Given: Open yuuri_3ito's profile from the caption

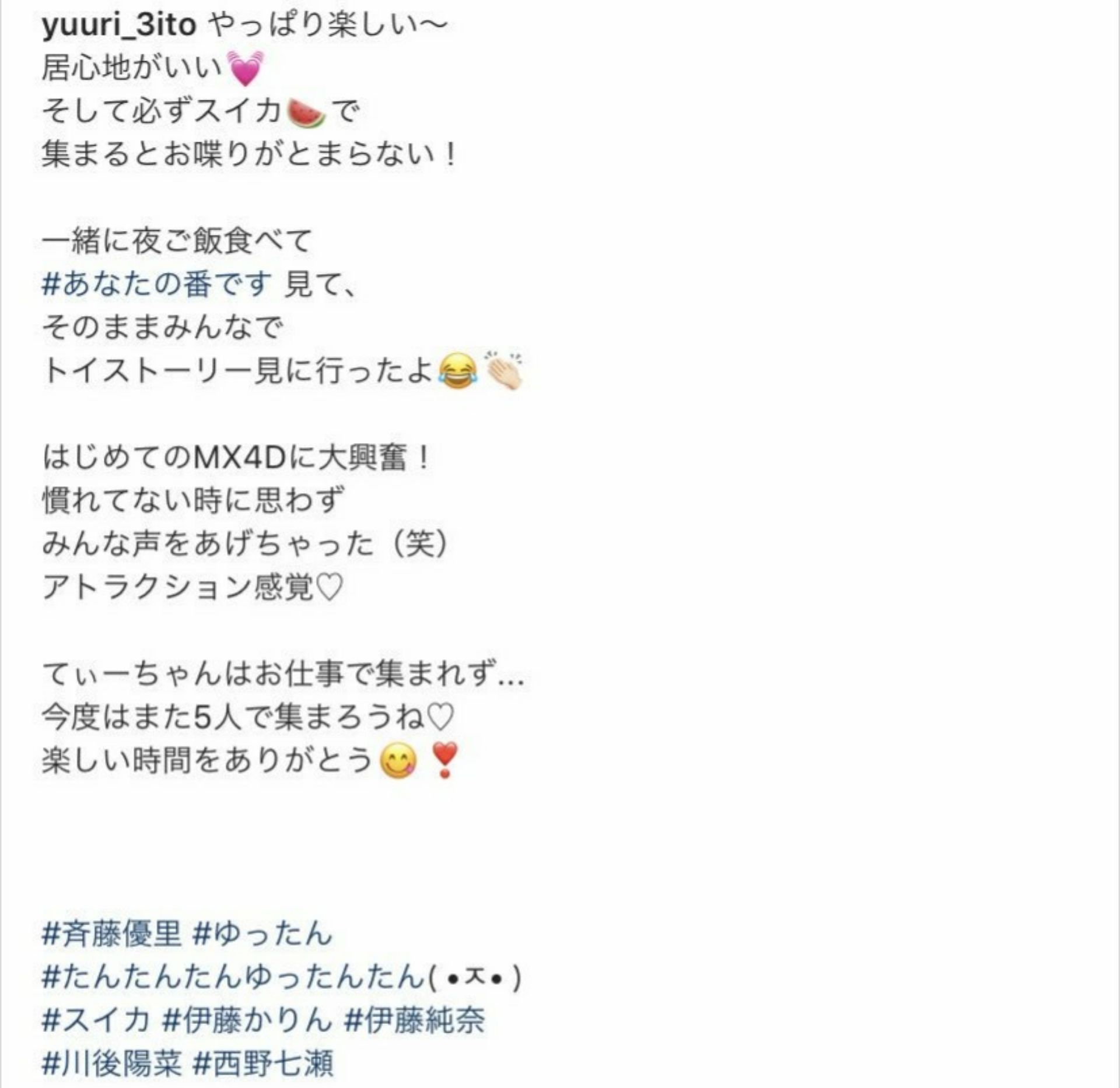Looking at the screenshot, I should click(x=119, y=26).
